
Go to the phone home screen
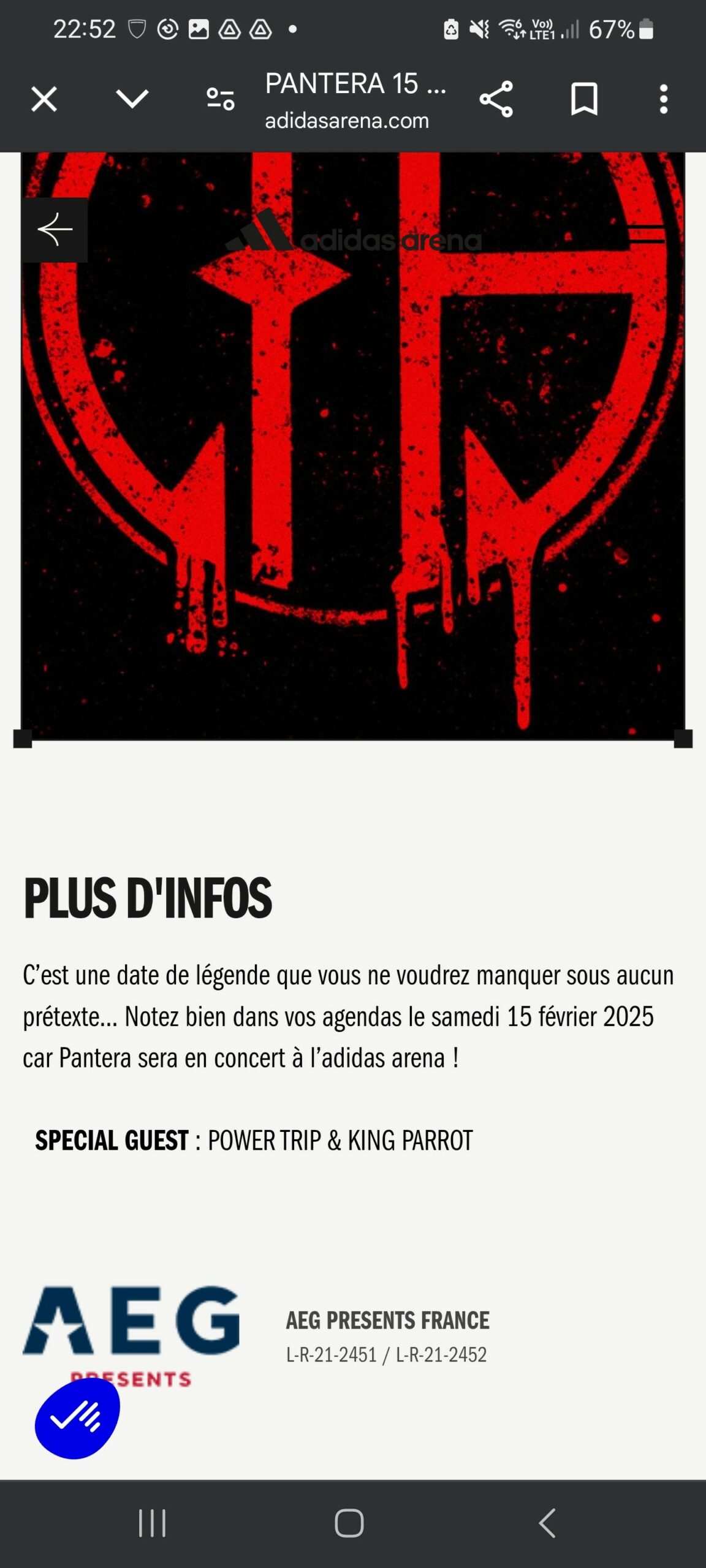(349, 1523)
